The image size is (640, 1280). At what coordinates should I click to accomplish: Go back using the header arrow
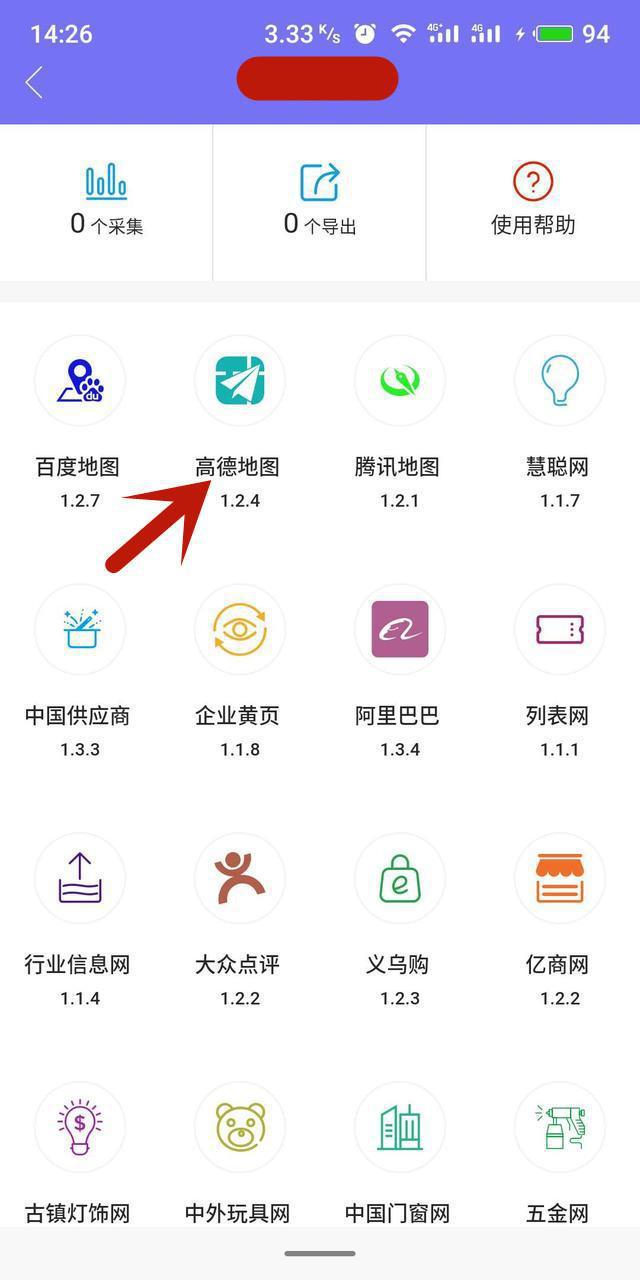pos(34,82)
